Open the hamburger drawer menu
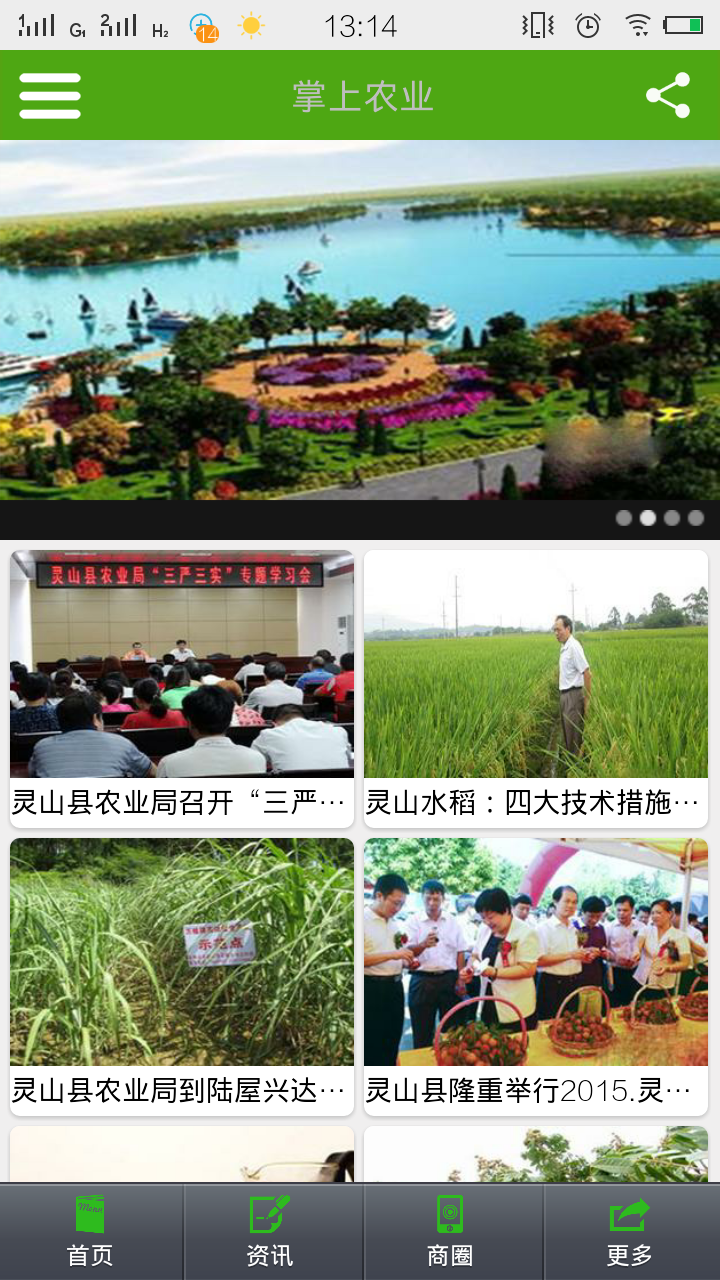The height and width of the screenshot is (1280, 720). pyautogui.click(x=50, y=96)
